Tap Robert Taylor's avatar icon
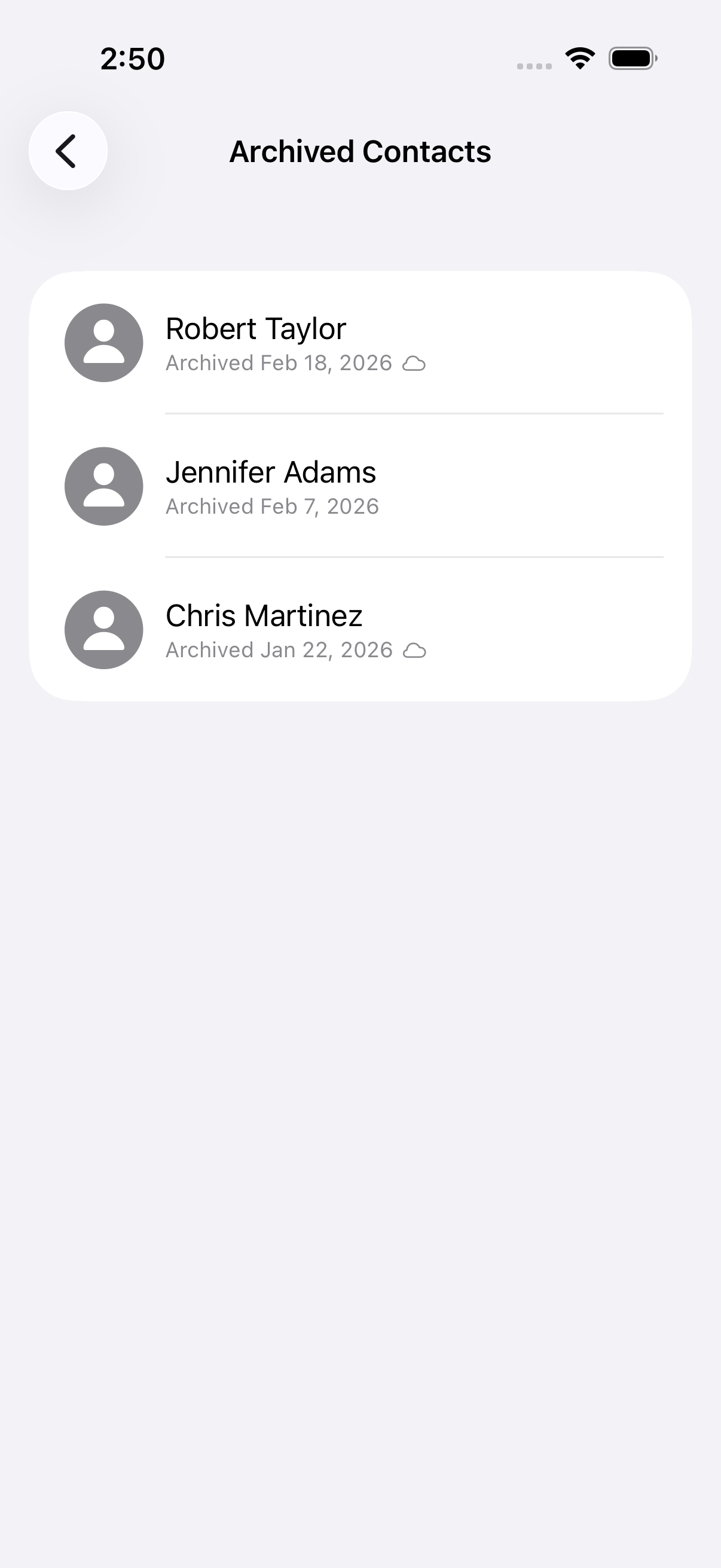721x1568 pixels. point(103,343)
